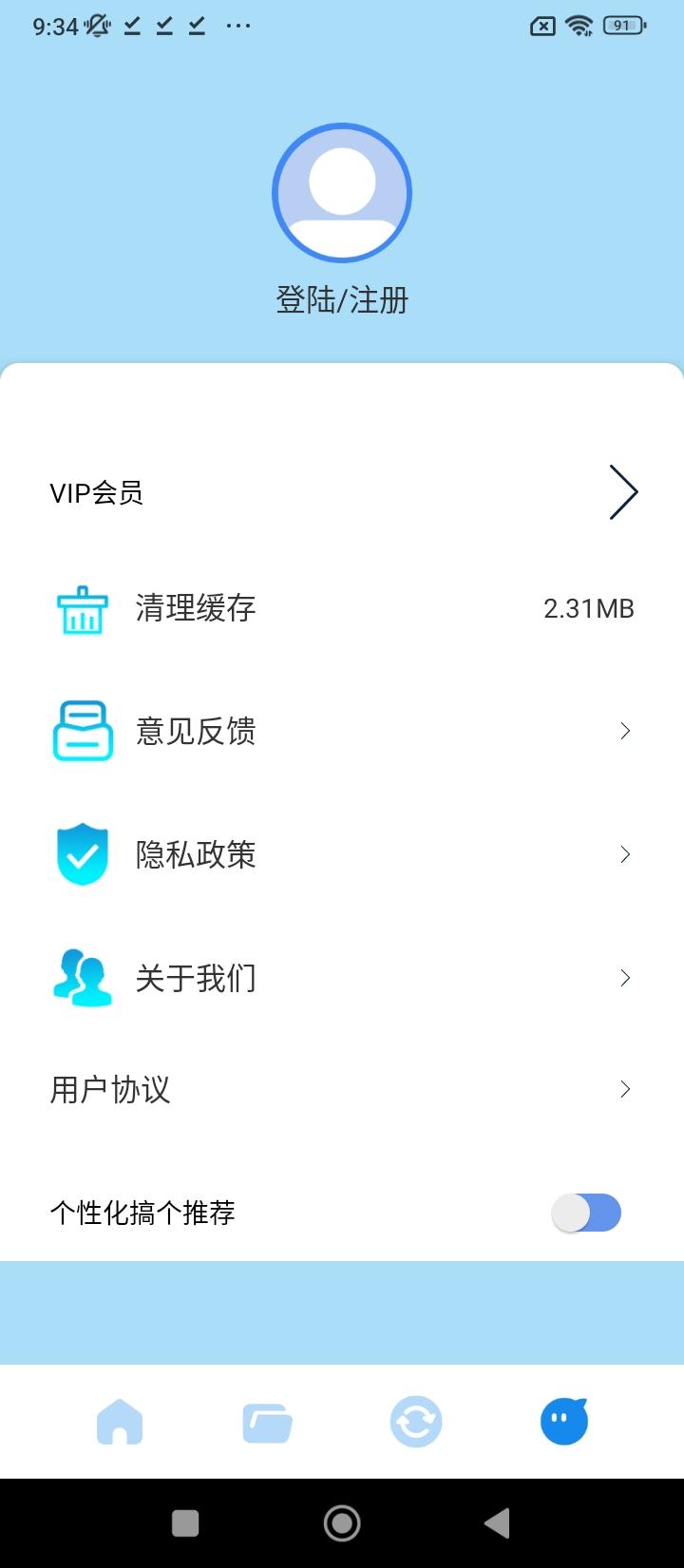
Task: Open the 意见反馈 feedback page
Action: pyautogui.click(x=196, y=731)
